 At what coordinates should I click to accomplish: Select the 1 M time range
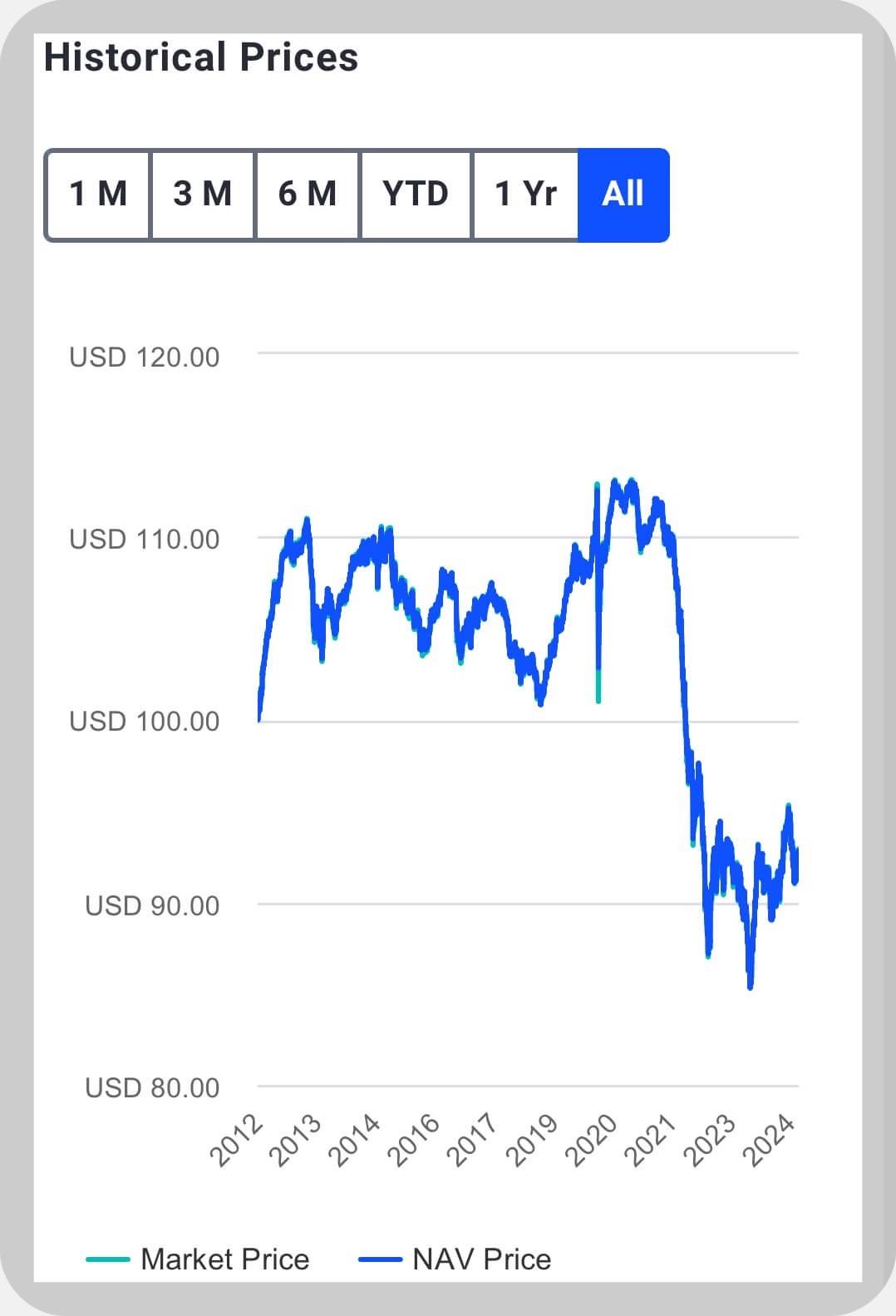click(98, 195)
